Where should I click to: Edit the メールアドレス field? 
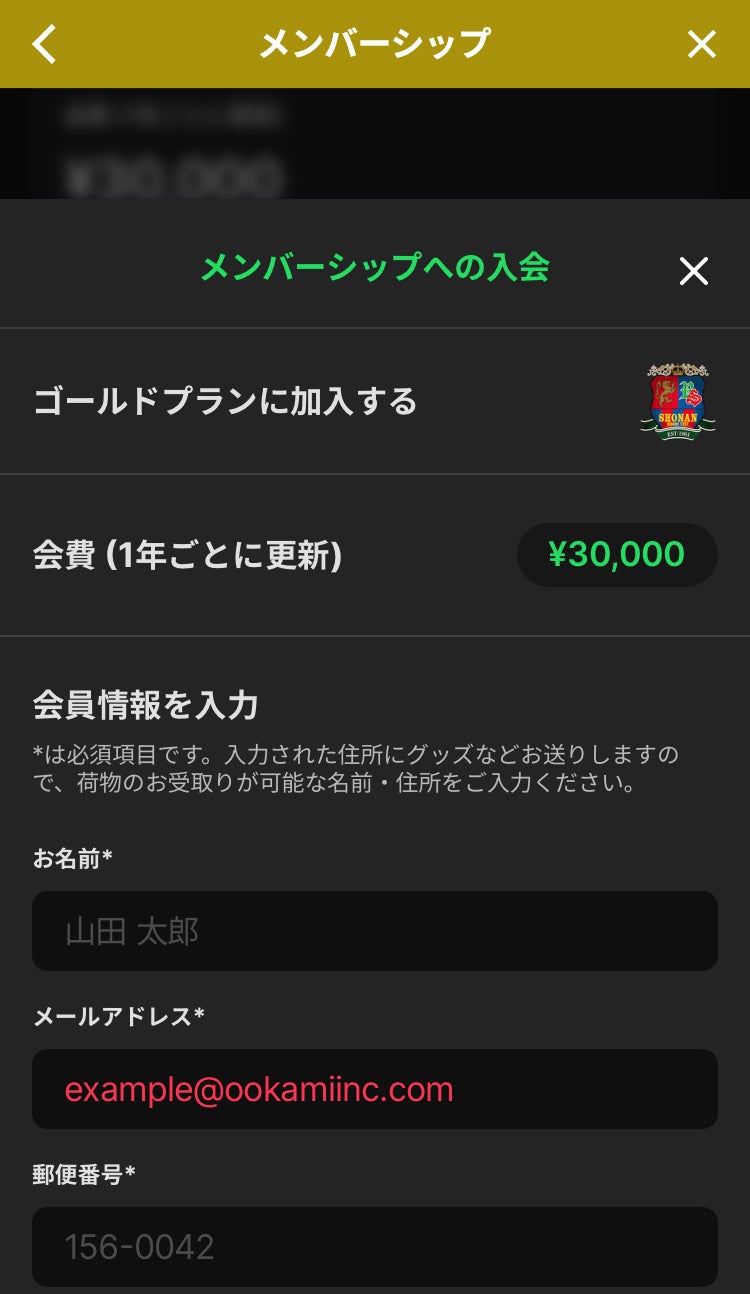click(375, 1089)
